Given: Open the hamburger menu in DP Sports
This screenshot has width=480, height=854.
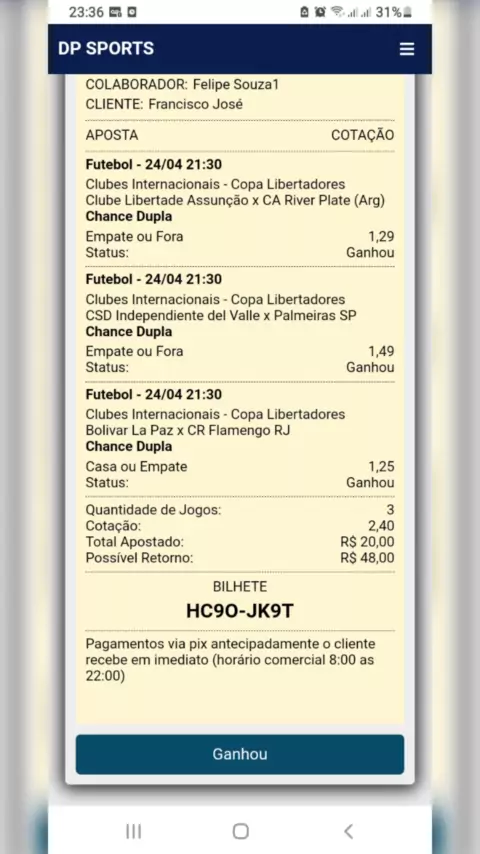Looking at the screenshot, I should pos(407,49).
